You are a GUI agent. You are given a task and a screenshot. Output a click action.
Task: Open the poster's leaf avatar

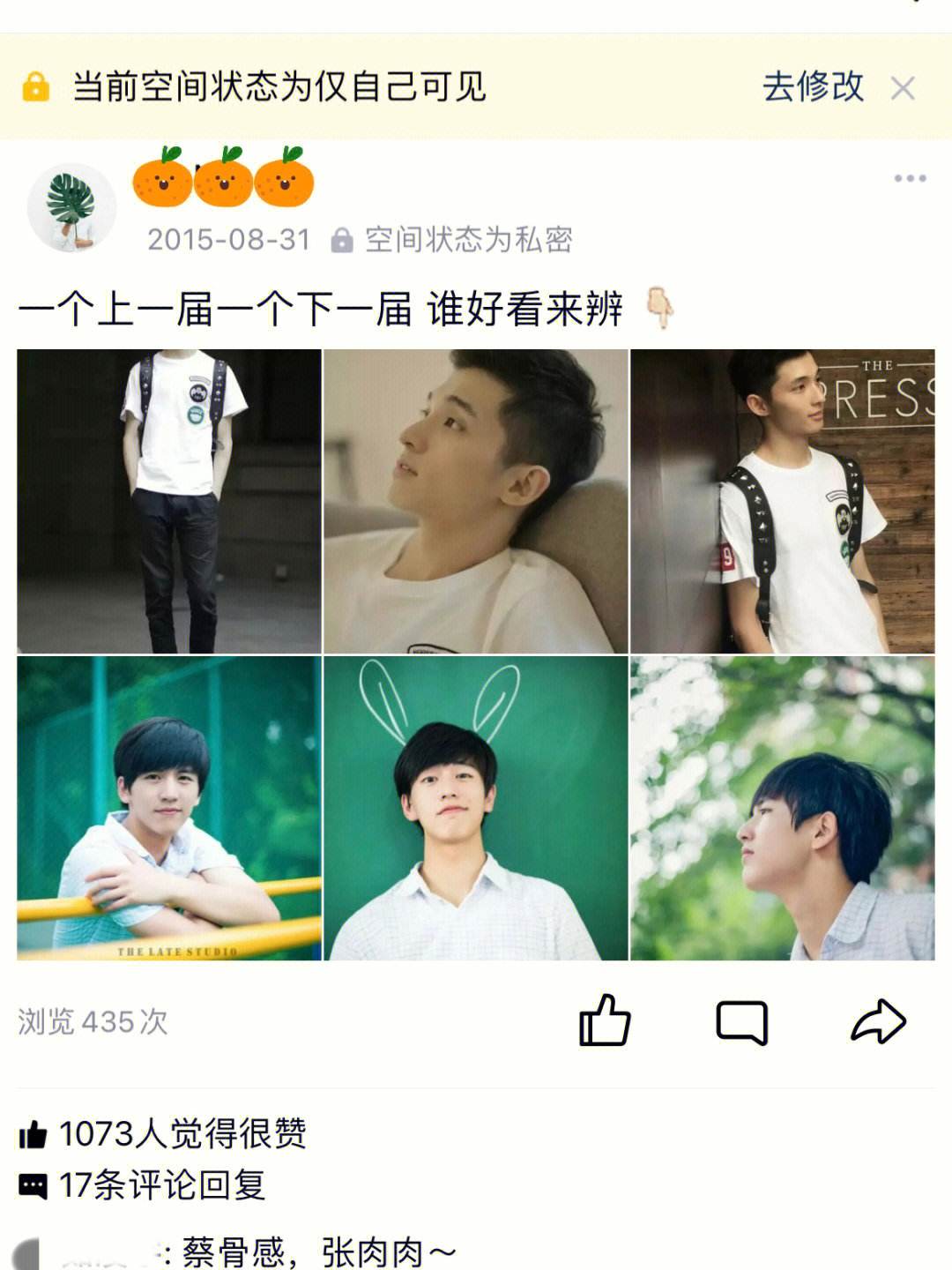(x=71, y=208)
